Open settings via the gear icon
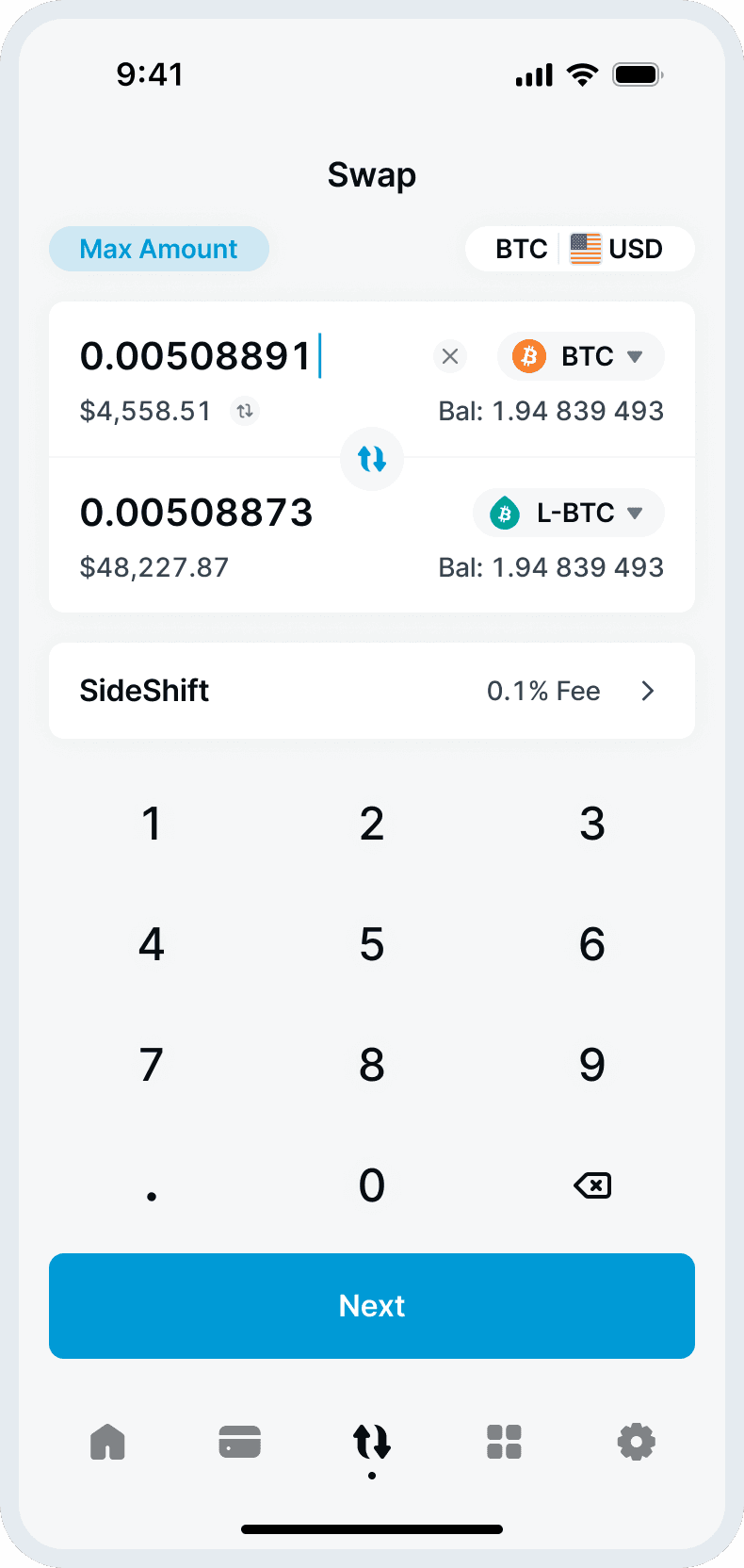The image size is (744, 1568). pyautogui.click(x=636, y=1441)
